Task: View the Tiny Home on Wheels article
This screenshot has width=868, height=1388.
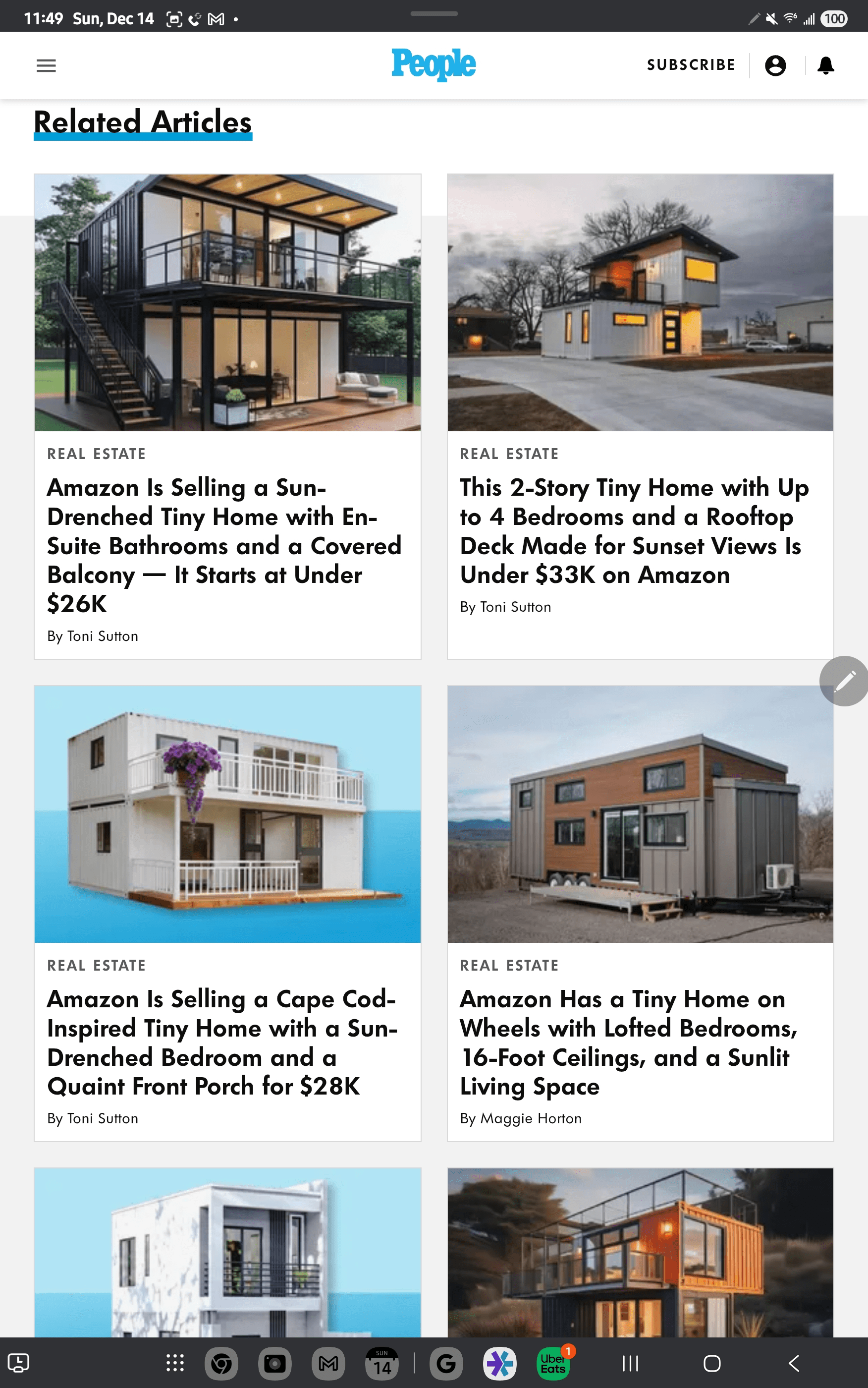Action: click(x=629, y=1041)
